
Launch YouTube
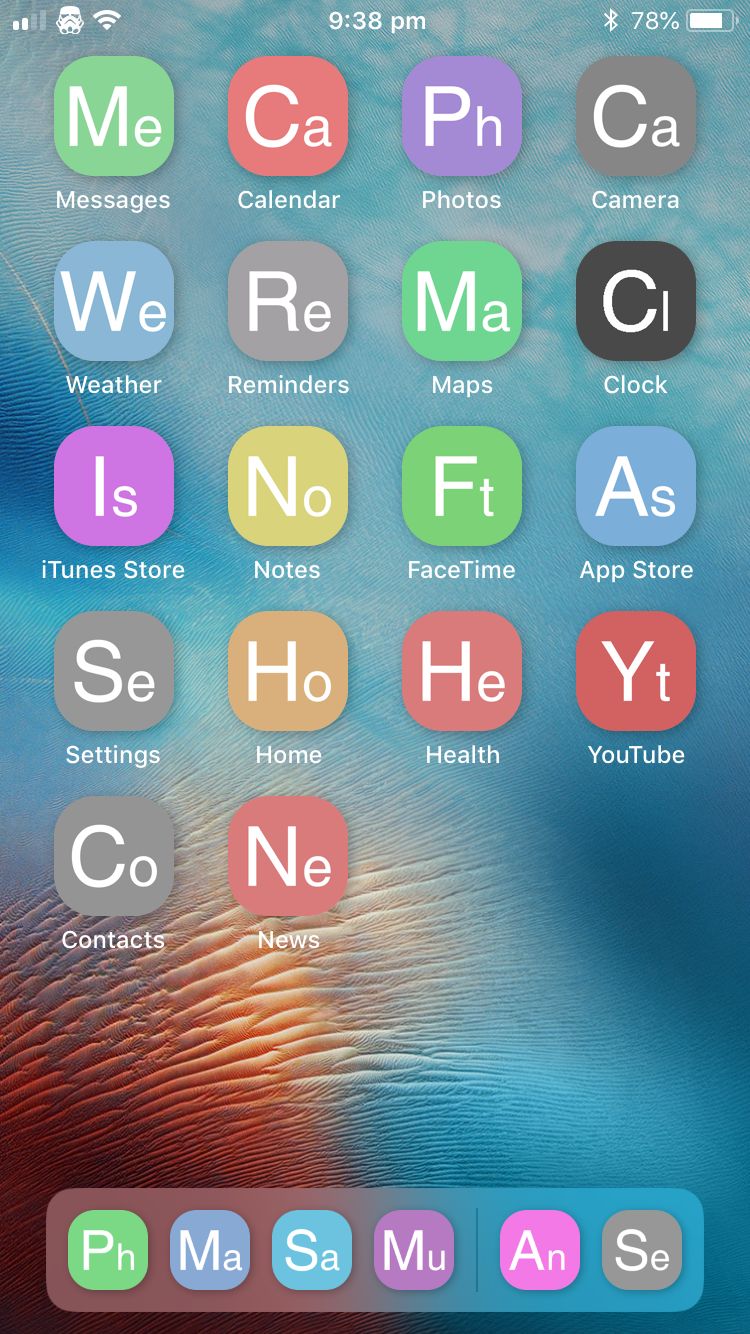tap(636, 671)
